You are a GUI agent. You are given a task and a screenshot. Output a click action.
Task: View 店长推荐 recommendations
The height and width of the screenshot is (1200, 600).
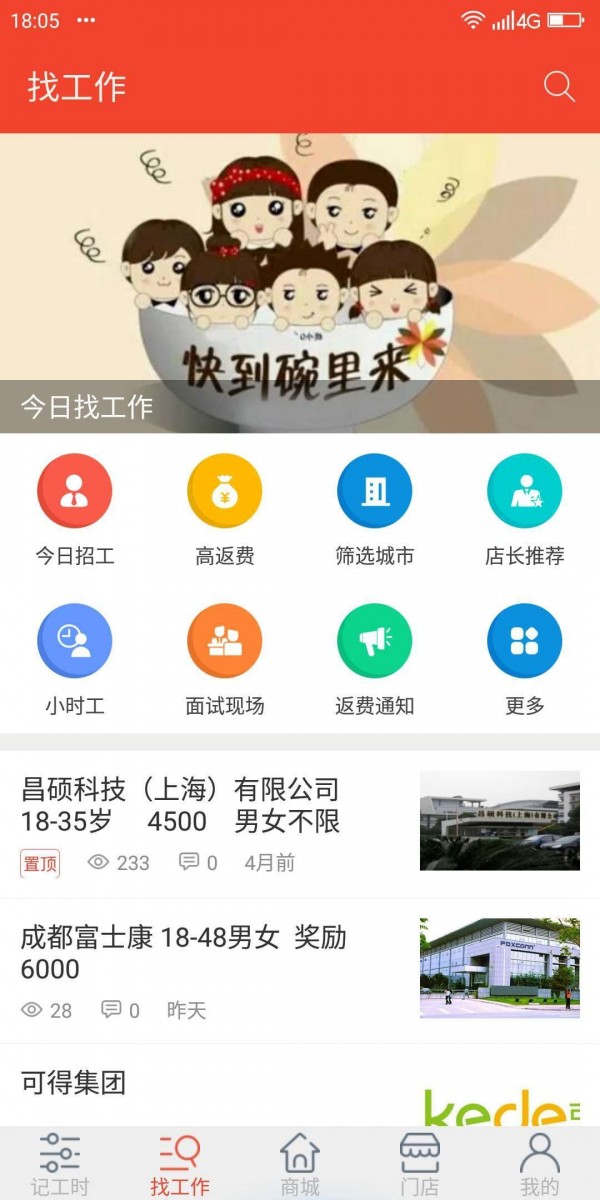(x=525, y=510)
